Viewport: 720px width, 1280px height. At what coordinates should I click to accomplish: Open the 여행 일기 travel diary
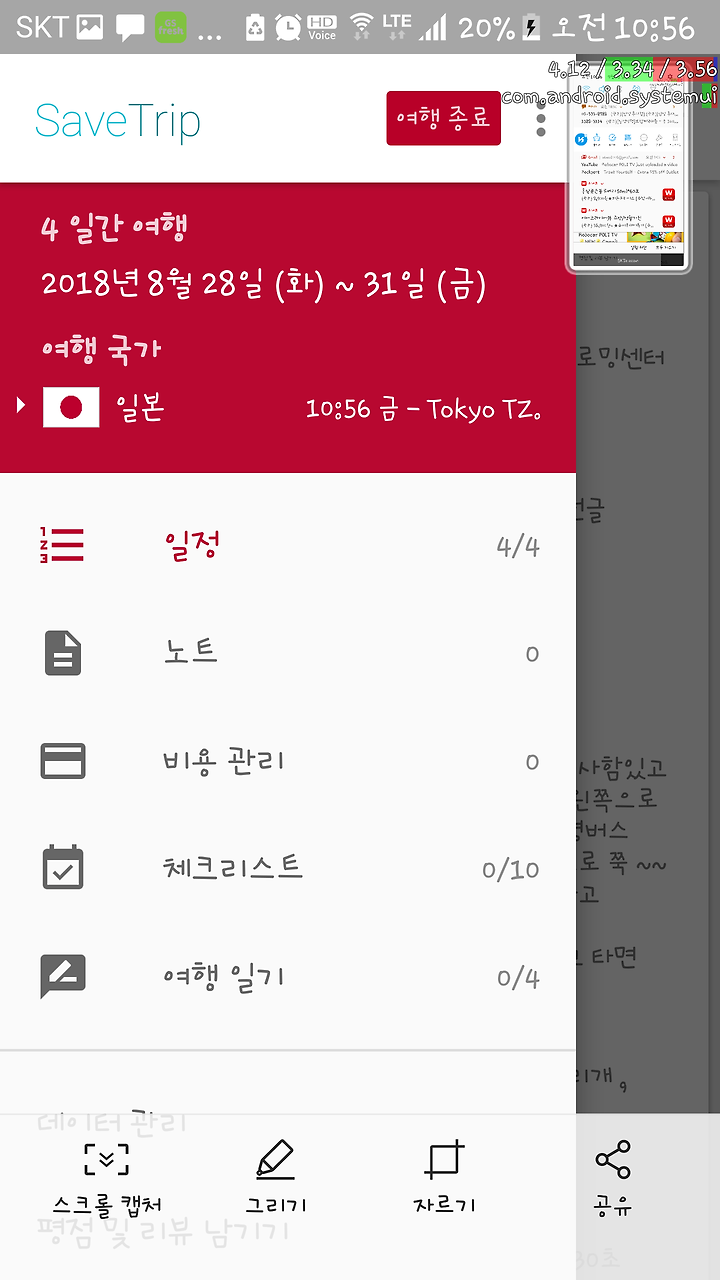pyautogui.click(x=288, y=977)
